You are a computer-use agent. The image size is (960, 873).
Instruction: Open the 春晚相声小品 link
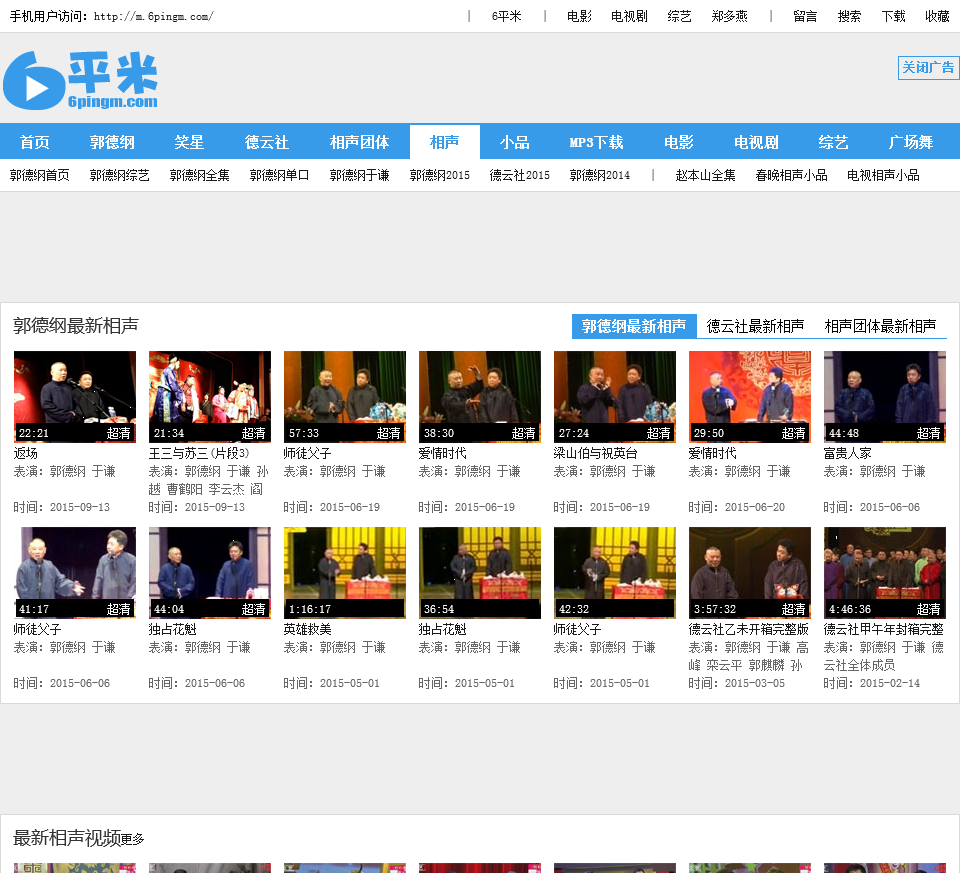pos(791,175)
